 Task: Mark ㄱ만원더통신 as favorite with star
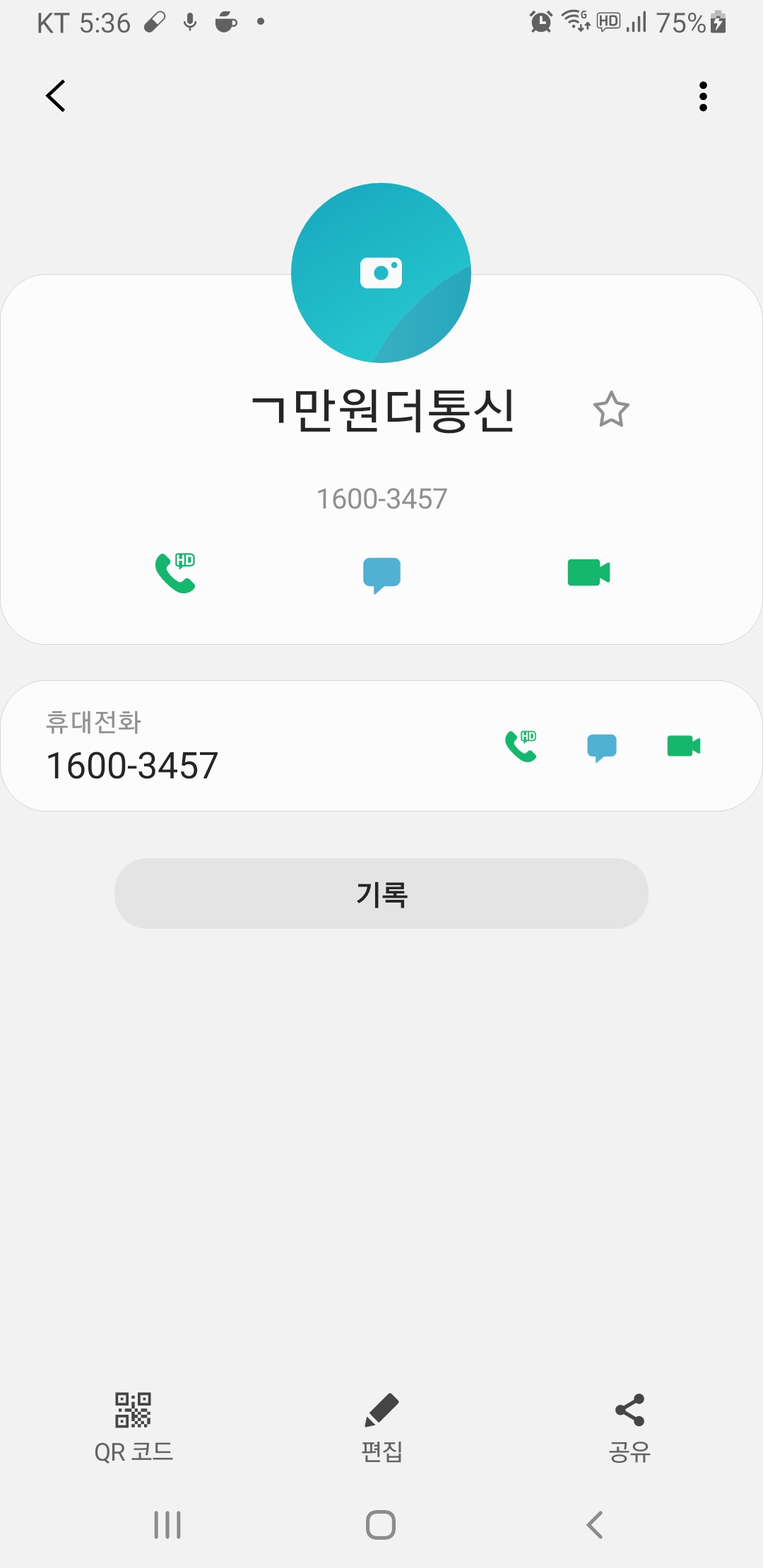(611, 410)
